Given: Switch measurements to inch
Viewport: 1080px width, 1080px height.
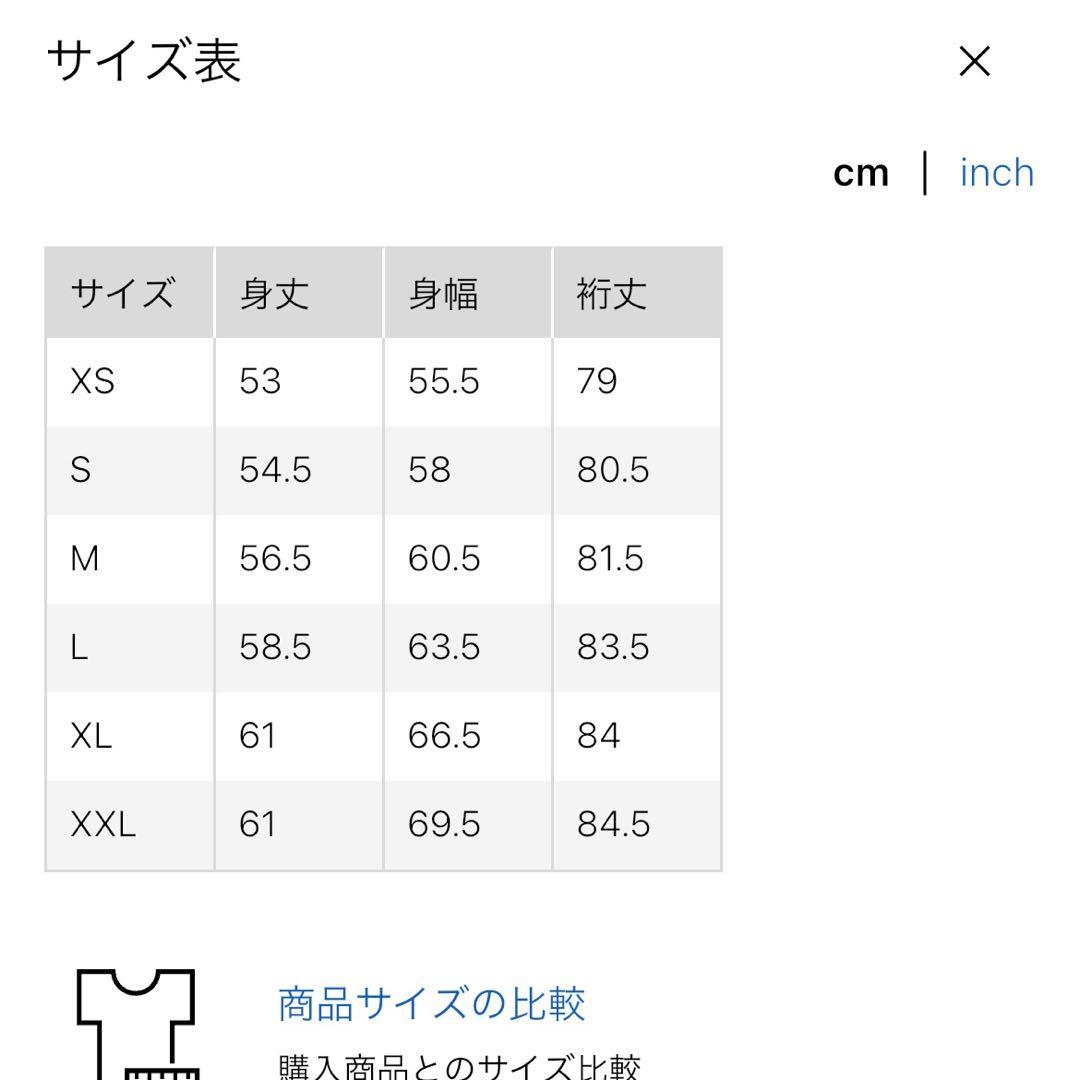Looking at the screenshot, I should coord(997,173).
